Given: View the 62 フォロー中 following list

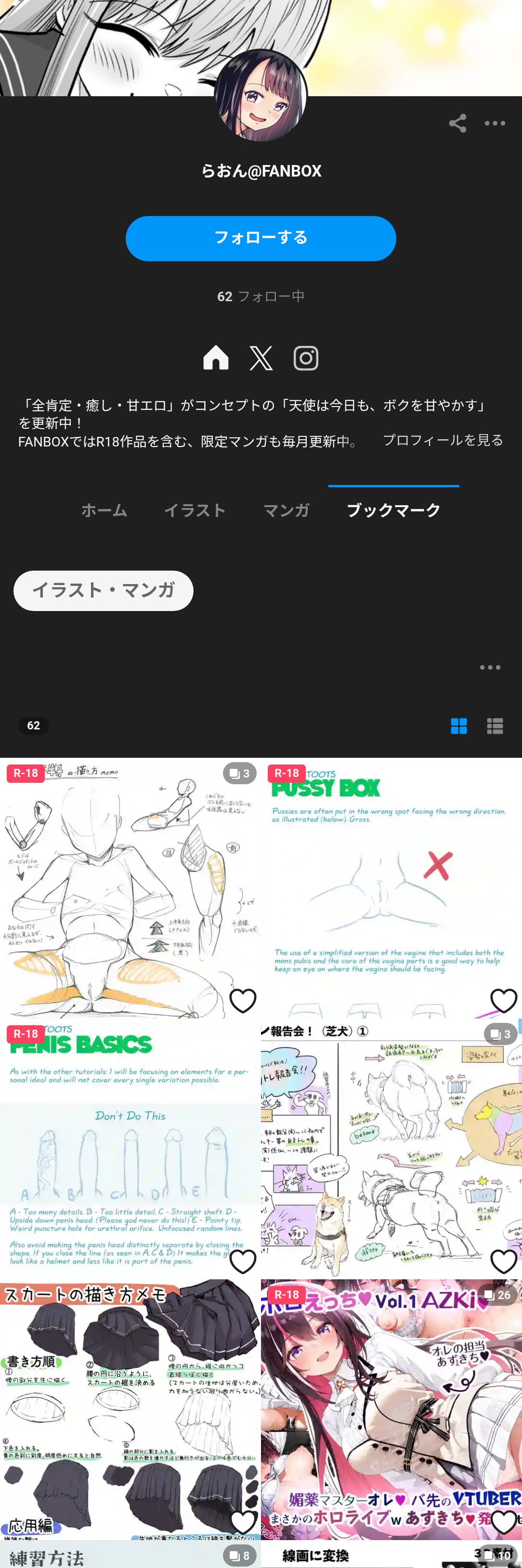Looking at the screenshot, I should [x=261, y=296].
